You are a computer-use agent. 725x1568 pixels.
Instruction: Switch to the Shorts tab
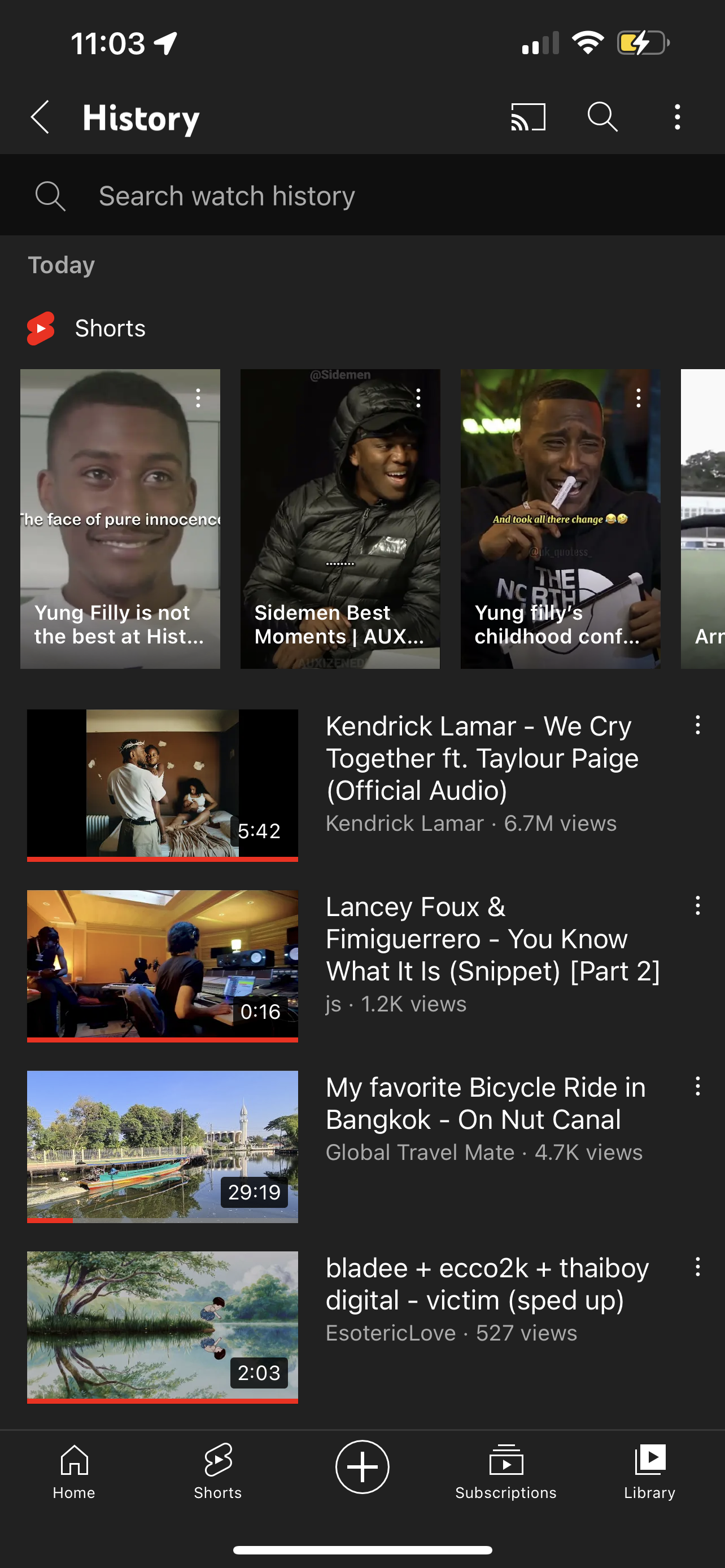(218, 1472)
